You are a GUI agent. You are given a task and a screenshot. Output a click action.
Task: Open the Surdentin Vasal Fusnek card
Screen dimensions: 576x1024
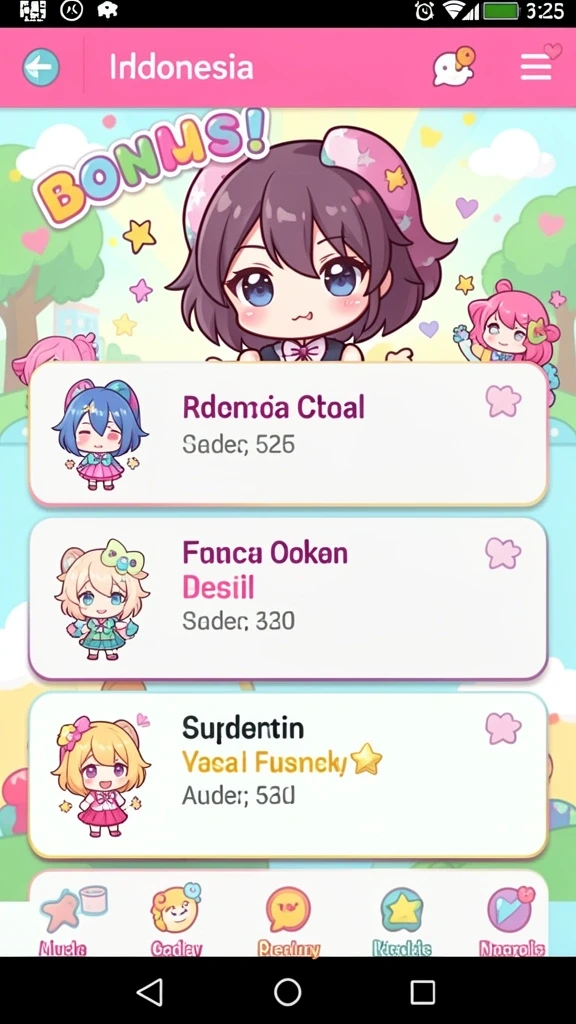coord(288,775)
